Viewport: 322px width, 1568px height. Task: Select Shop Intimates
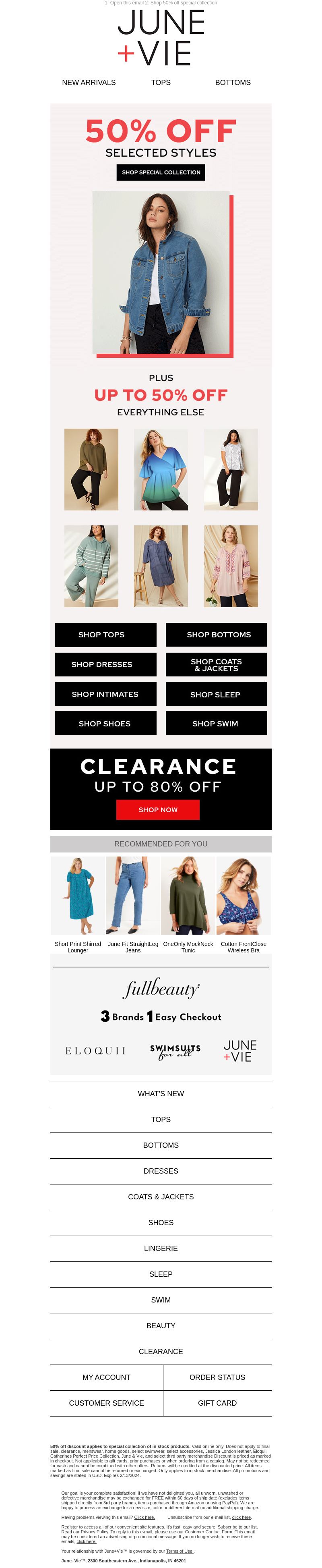pyautogui.click(x=105, y=694)
